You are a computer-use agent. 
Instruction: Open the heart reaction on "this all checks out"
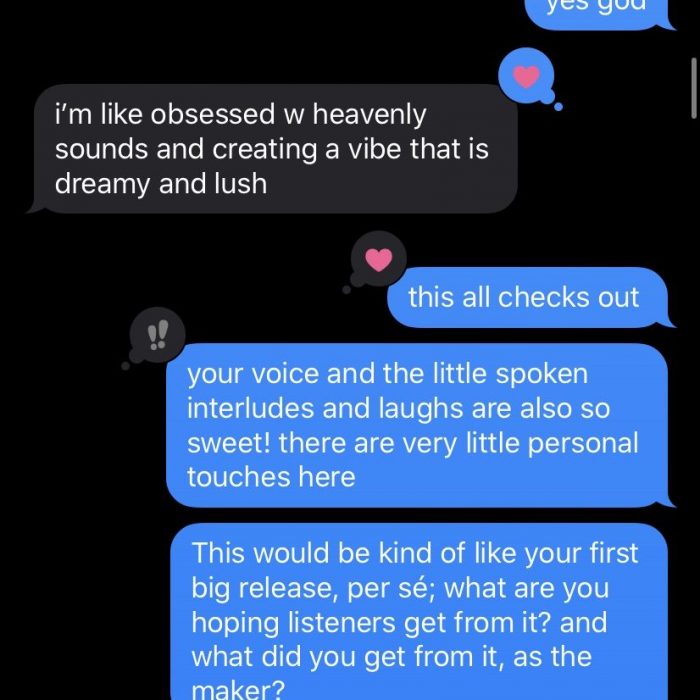pyautogui.click(x=378, y=259)
